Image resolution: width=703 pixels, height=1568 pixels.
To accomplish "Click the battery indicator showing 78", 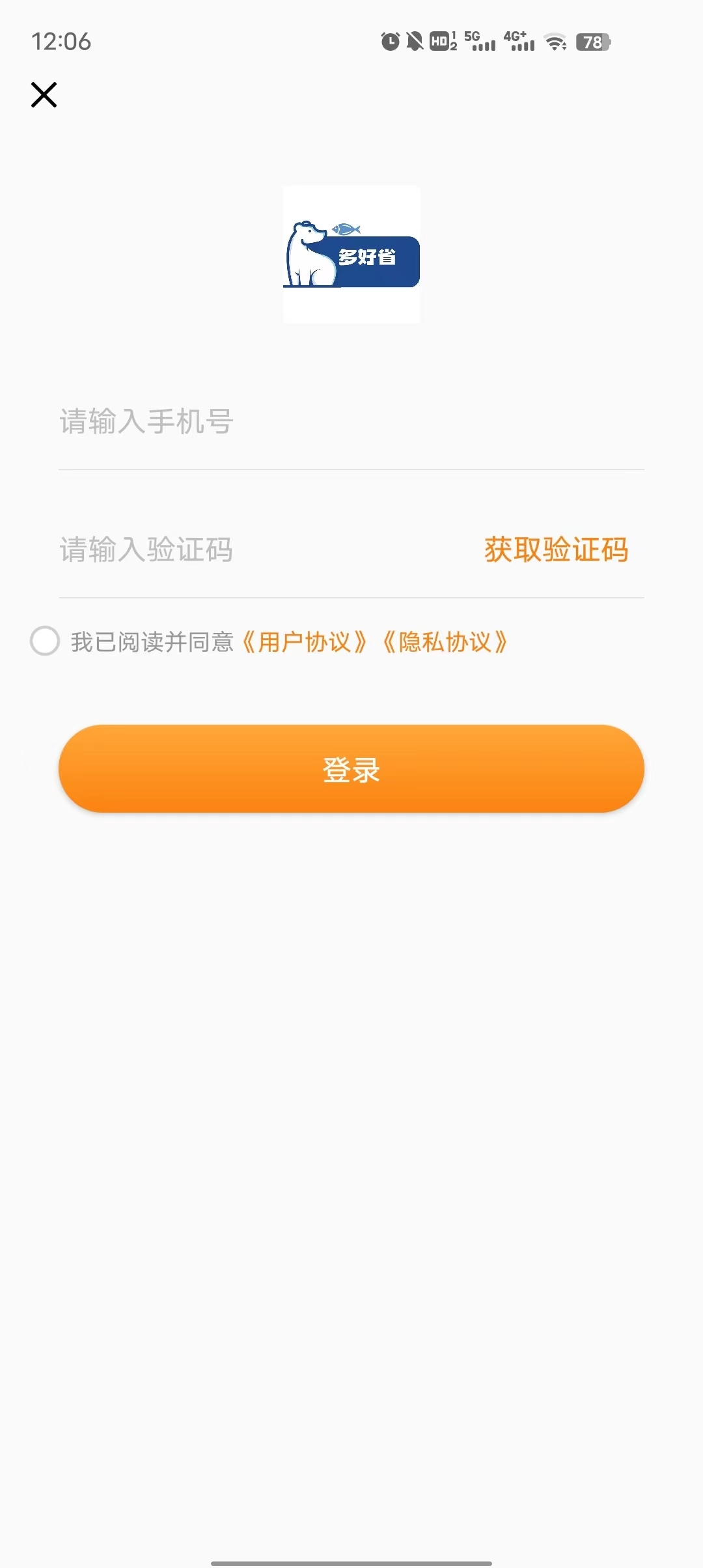I will coord(592,42).
